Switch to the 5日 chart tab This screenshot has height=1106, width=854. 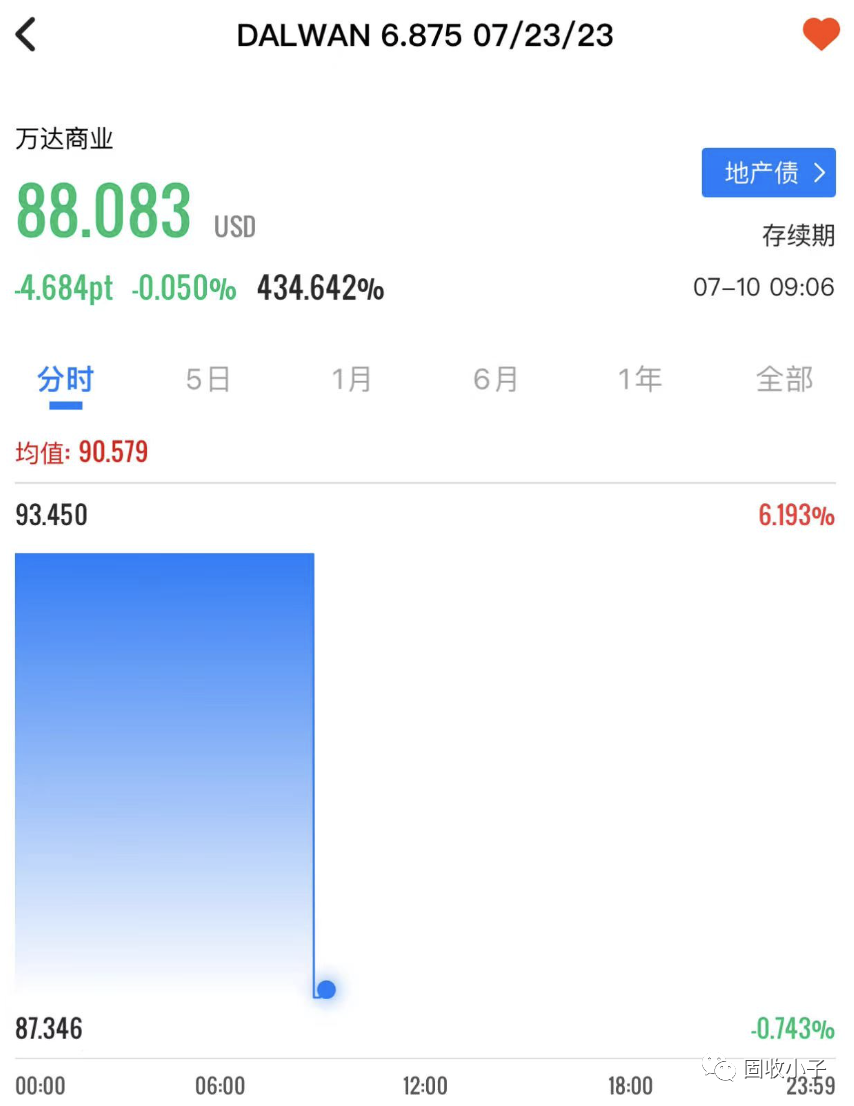208,380
